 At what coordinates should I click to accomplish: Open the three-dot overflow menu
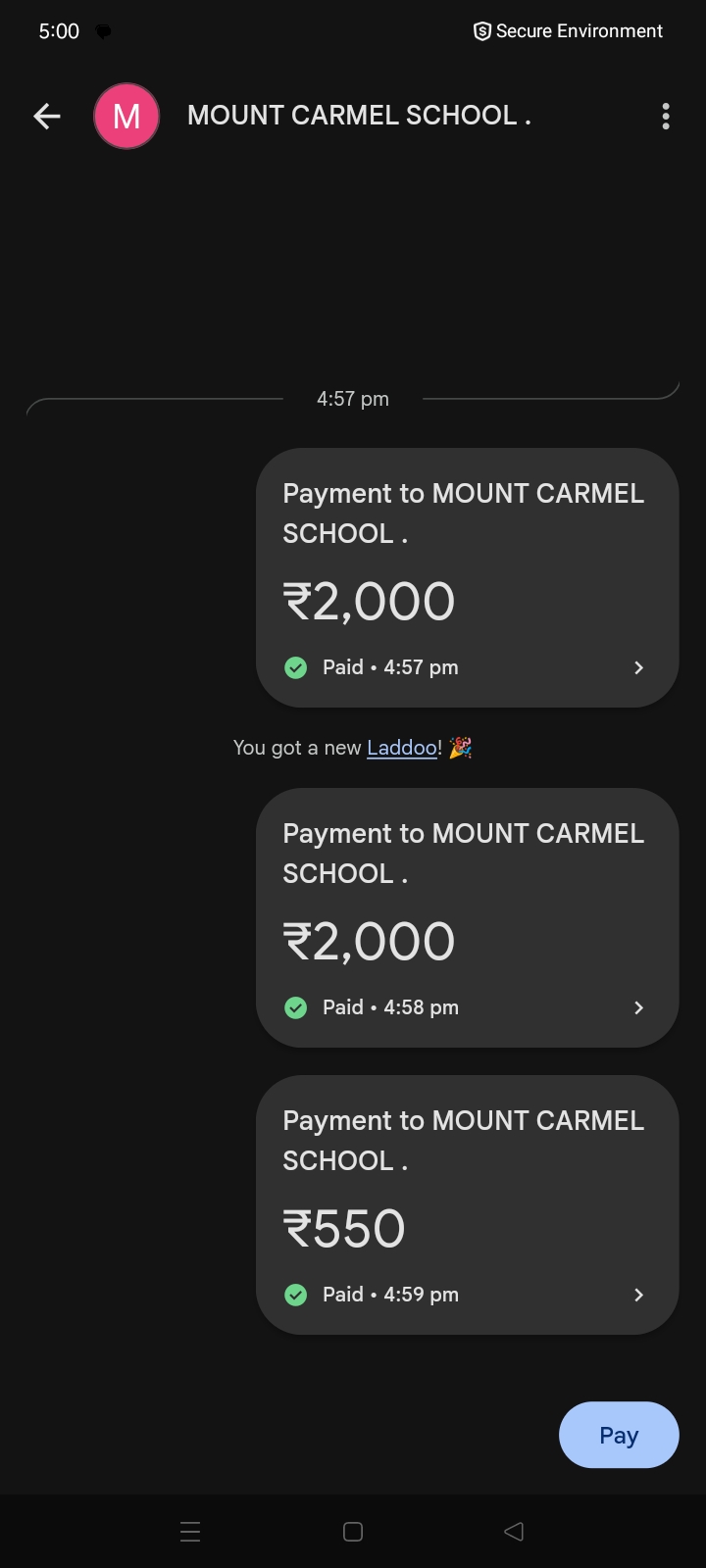coord(666,117)
